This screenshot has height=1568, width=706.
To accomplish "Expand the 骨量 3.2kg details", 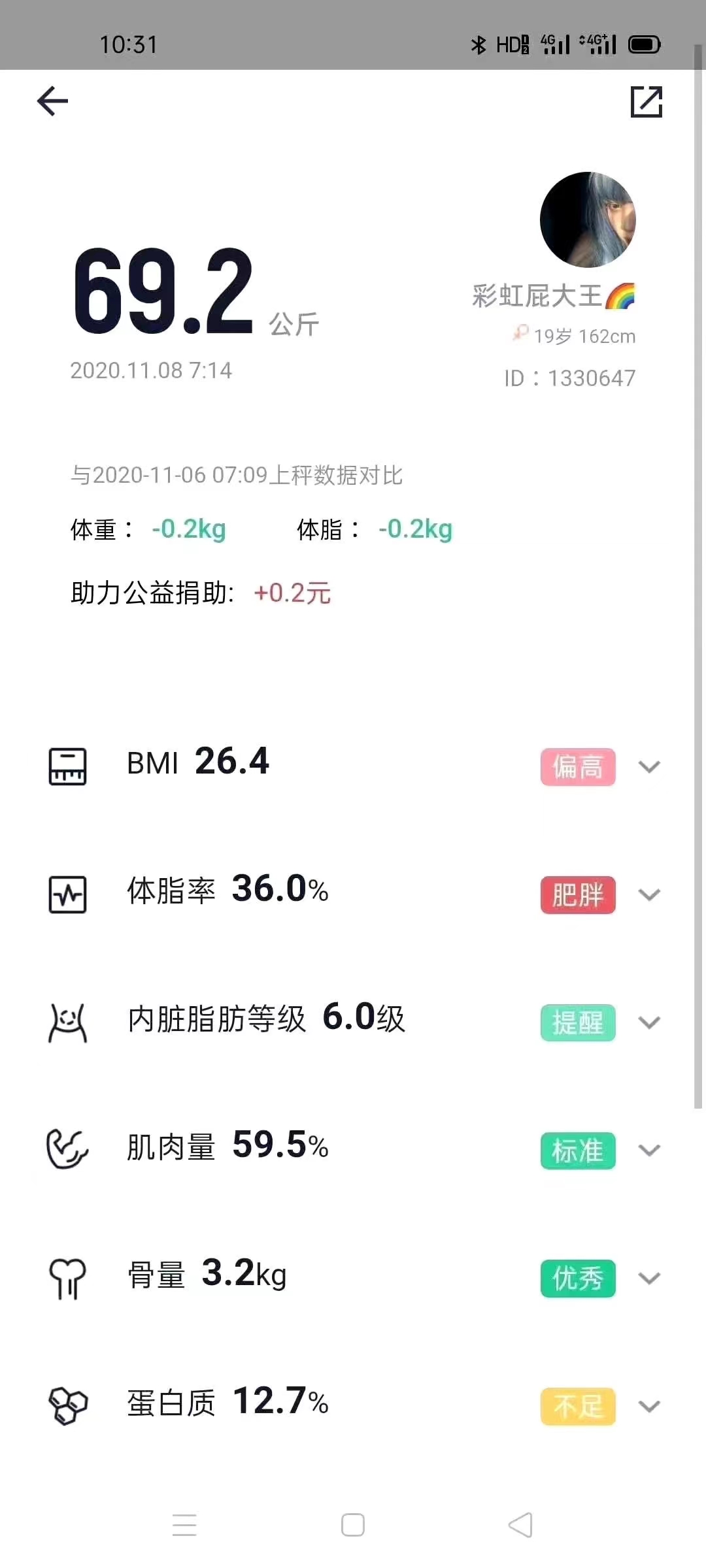I will [x=649, y=1279].
